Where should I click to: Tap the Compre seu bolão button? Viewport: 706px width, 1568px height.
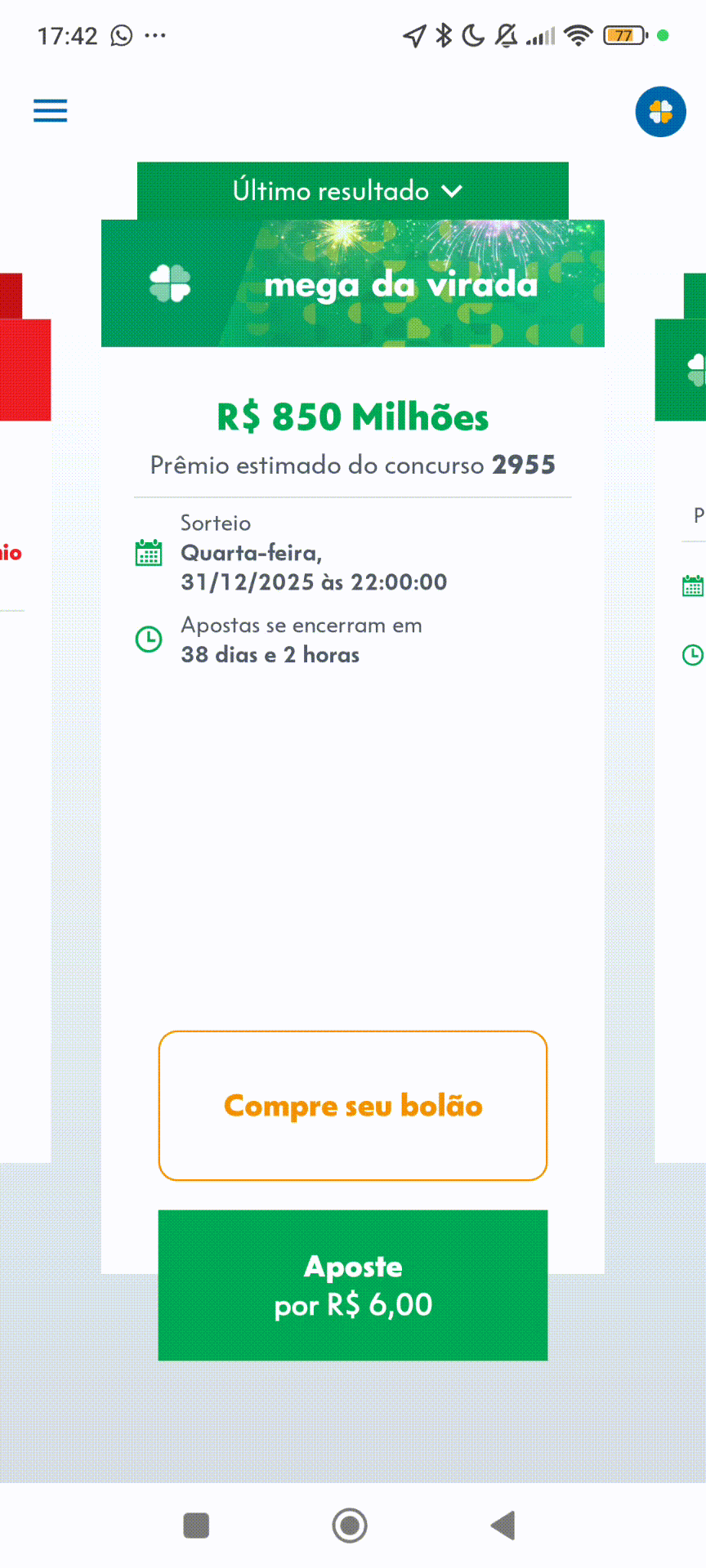coord(352,1105)
